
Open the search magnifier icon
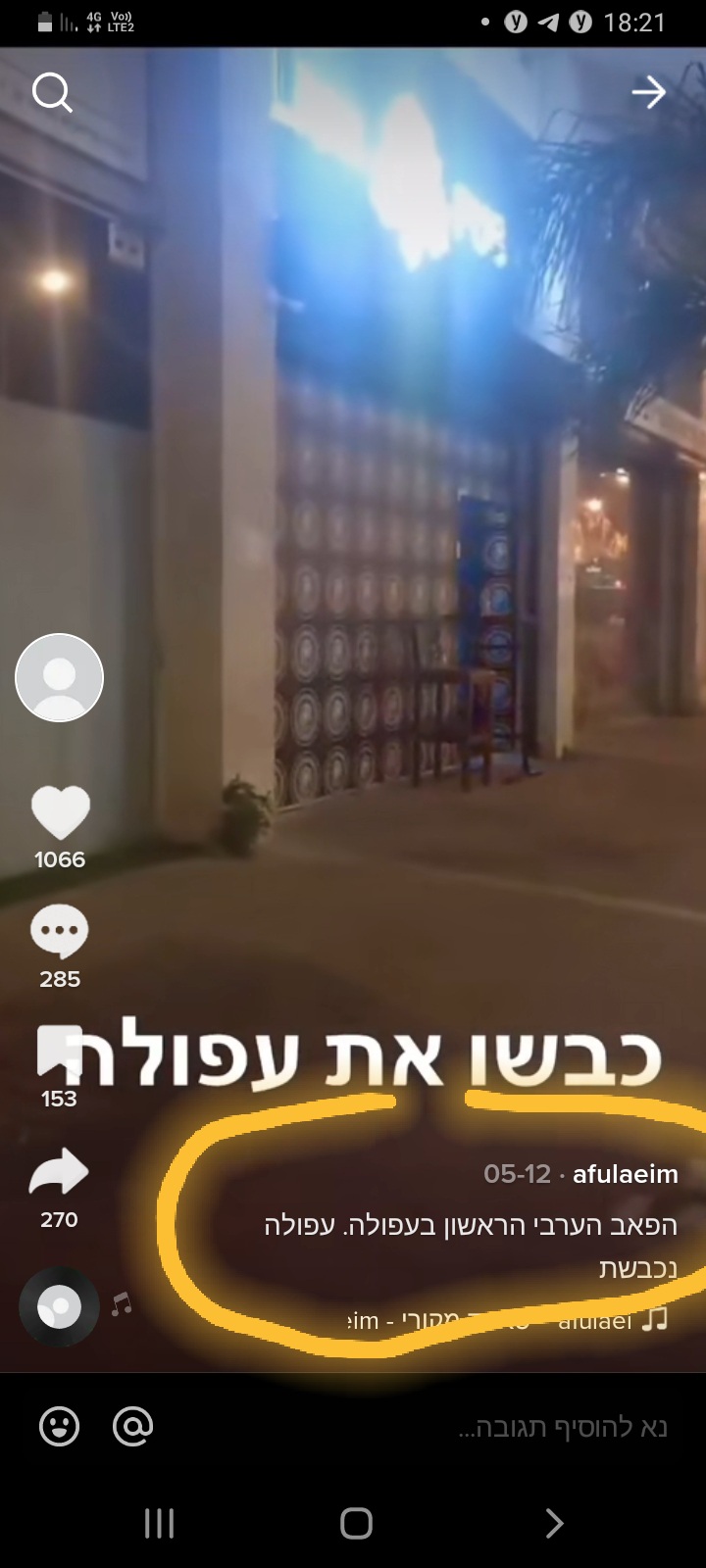click(x=52, y=93)
